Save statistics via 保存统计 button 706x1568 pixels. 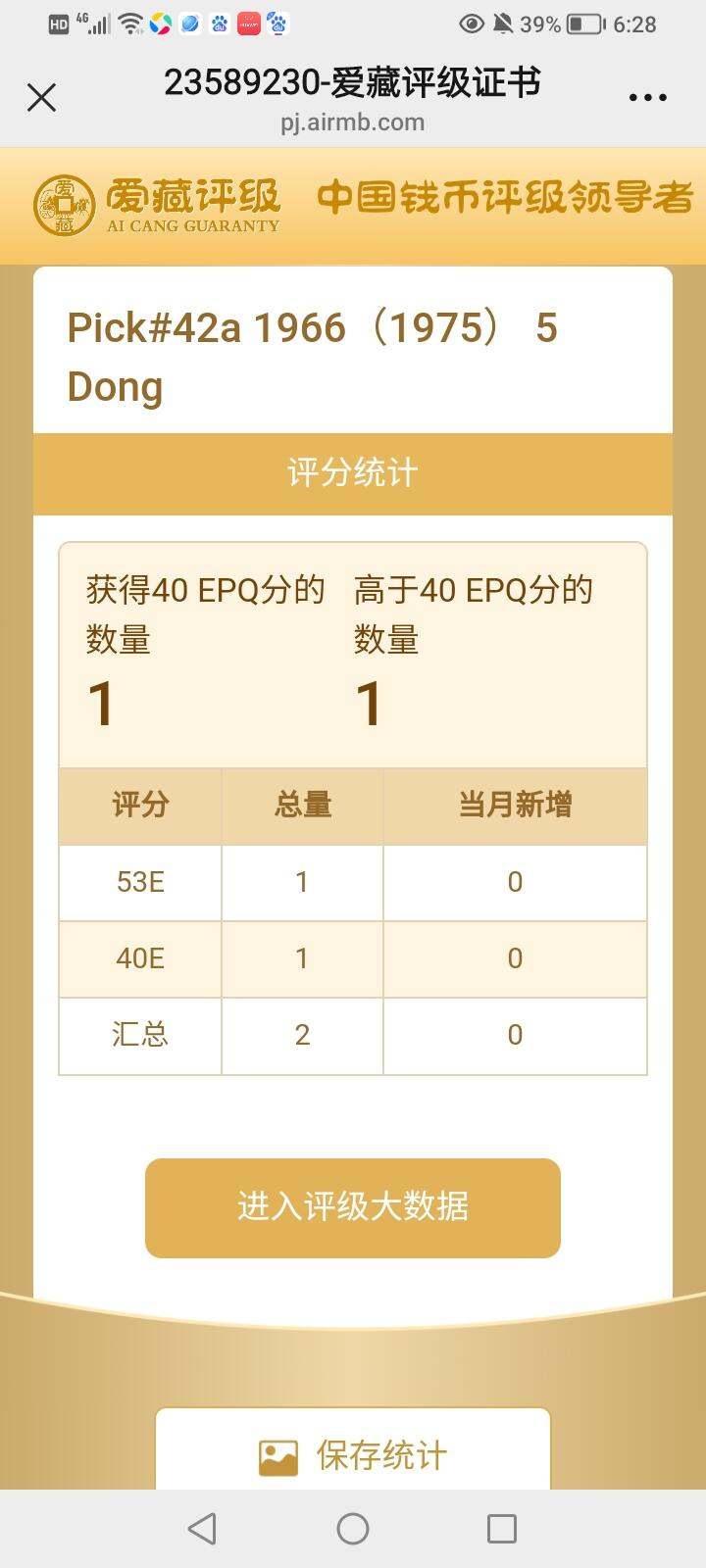point(353,1454)
